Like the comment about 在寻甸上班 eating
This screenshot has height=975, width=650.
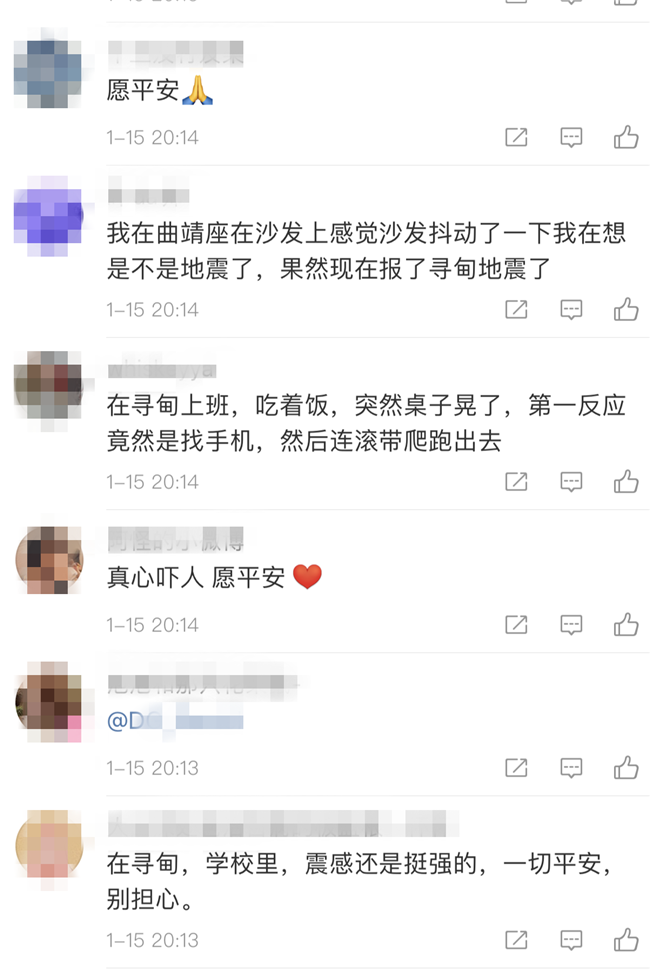coord(626,482)
